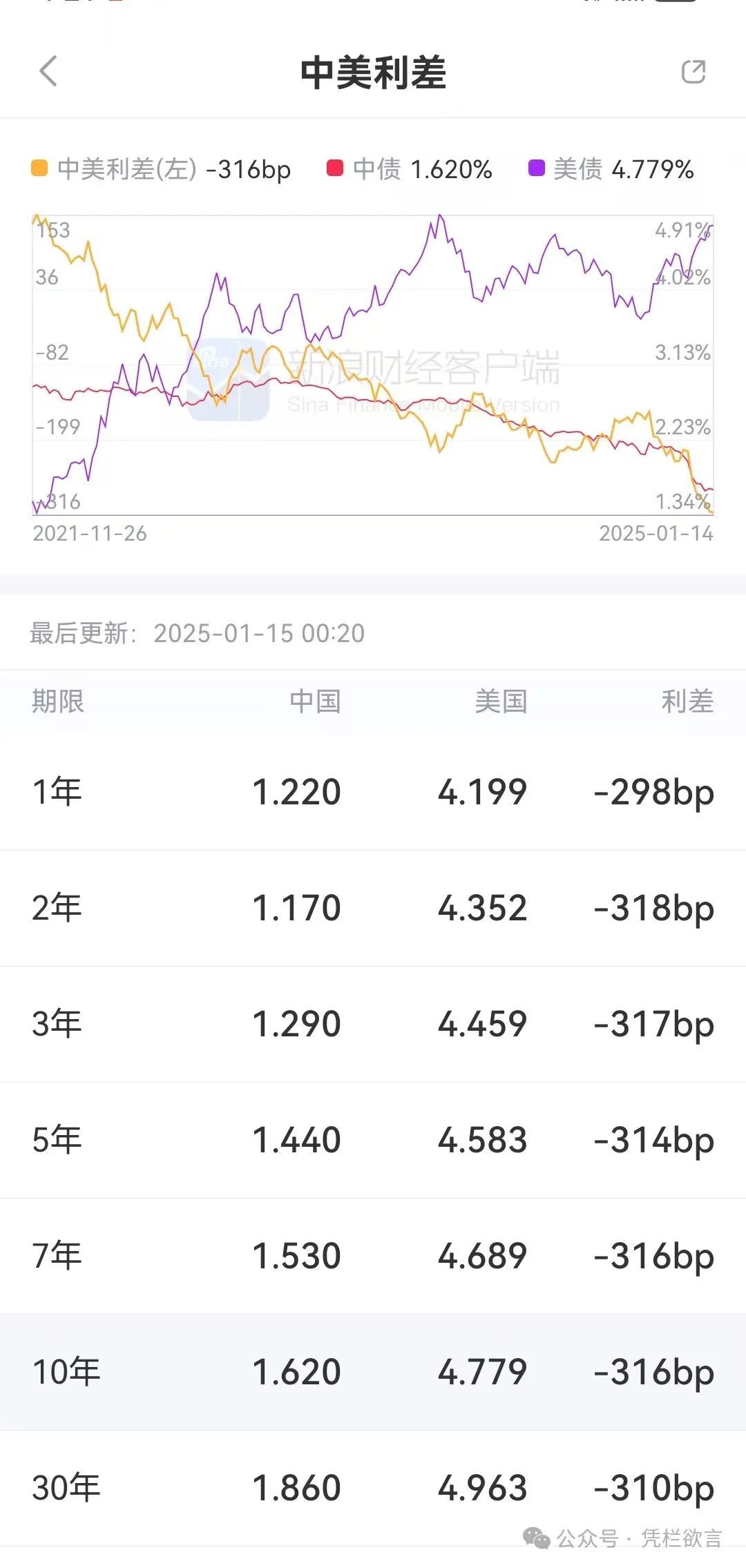Tap the highlighted 10年 row
The width and height of the screenshot is (746, 1568).
click(373, 1372)
